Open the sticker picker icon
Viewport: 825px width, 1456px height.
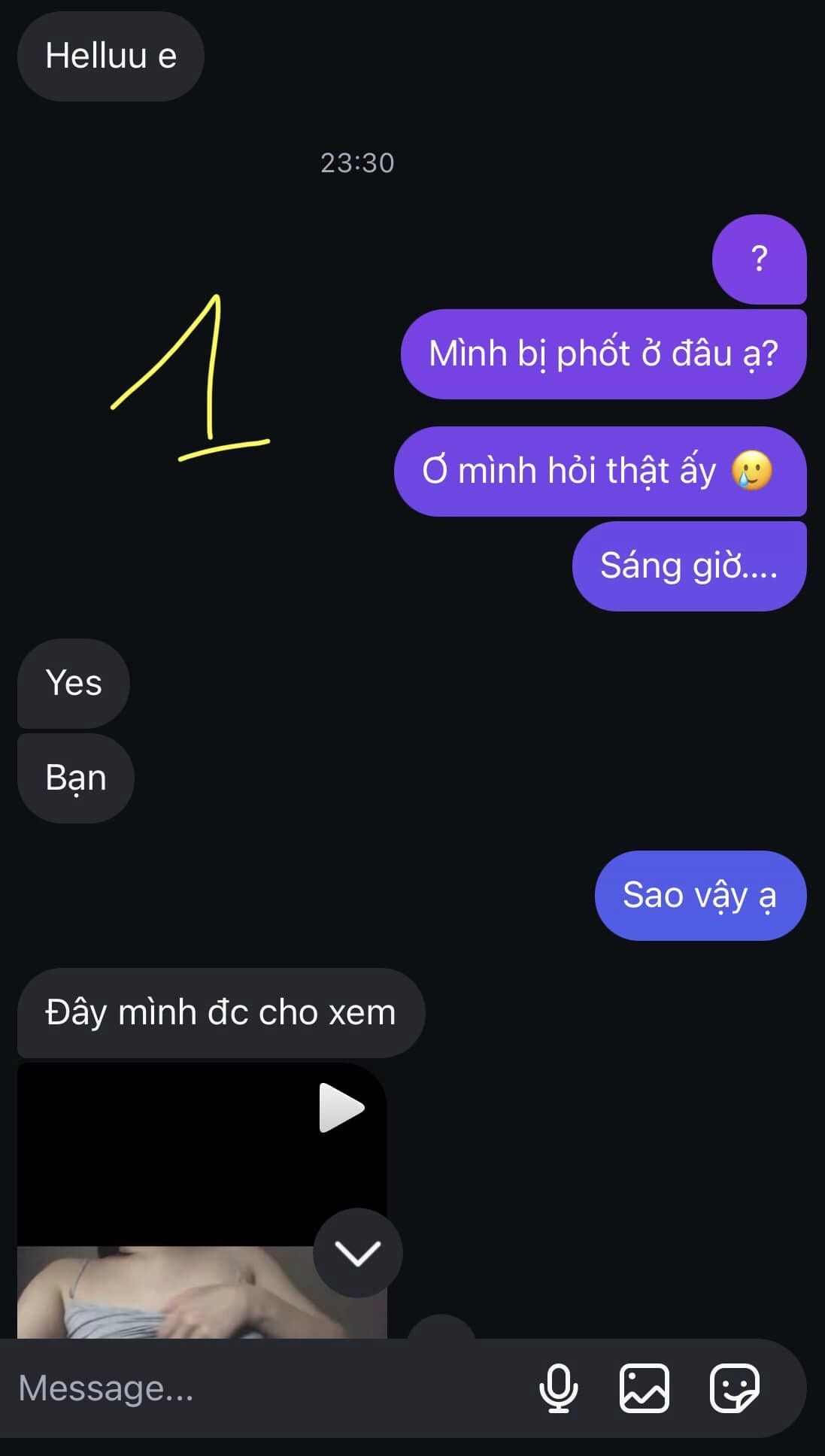click(735, 1388)
